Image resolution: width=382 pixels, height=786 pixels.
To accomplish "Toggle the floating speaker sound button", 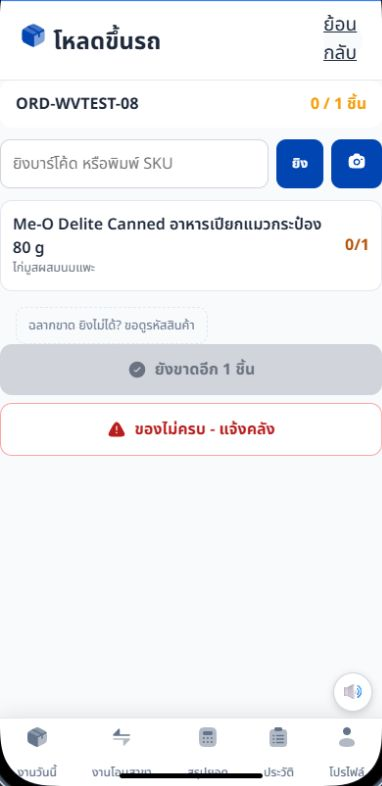I will [x=353, y=692].
